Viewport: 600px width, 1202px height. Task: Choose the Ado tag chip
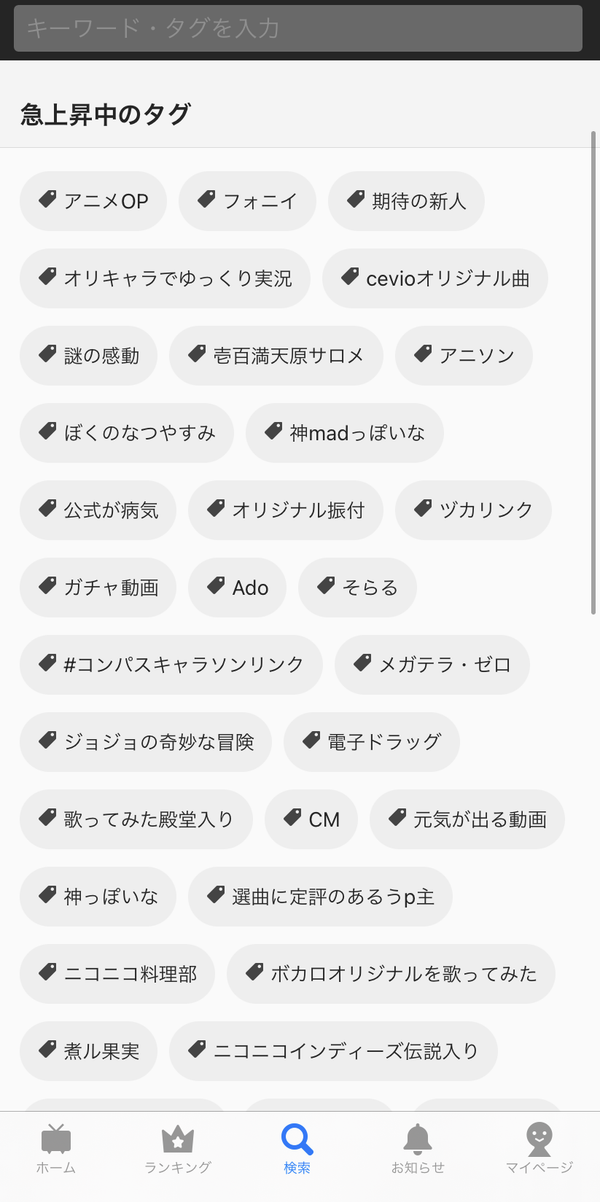click(x=237, y=587)
